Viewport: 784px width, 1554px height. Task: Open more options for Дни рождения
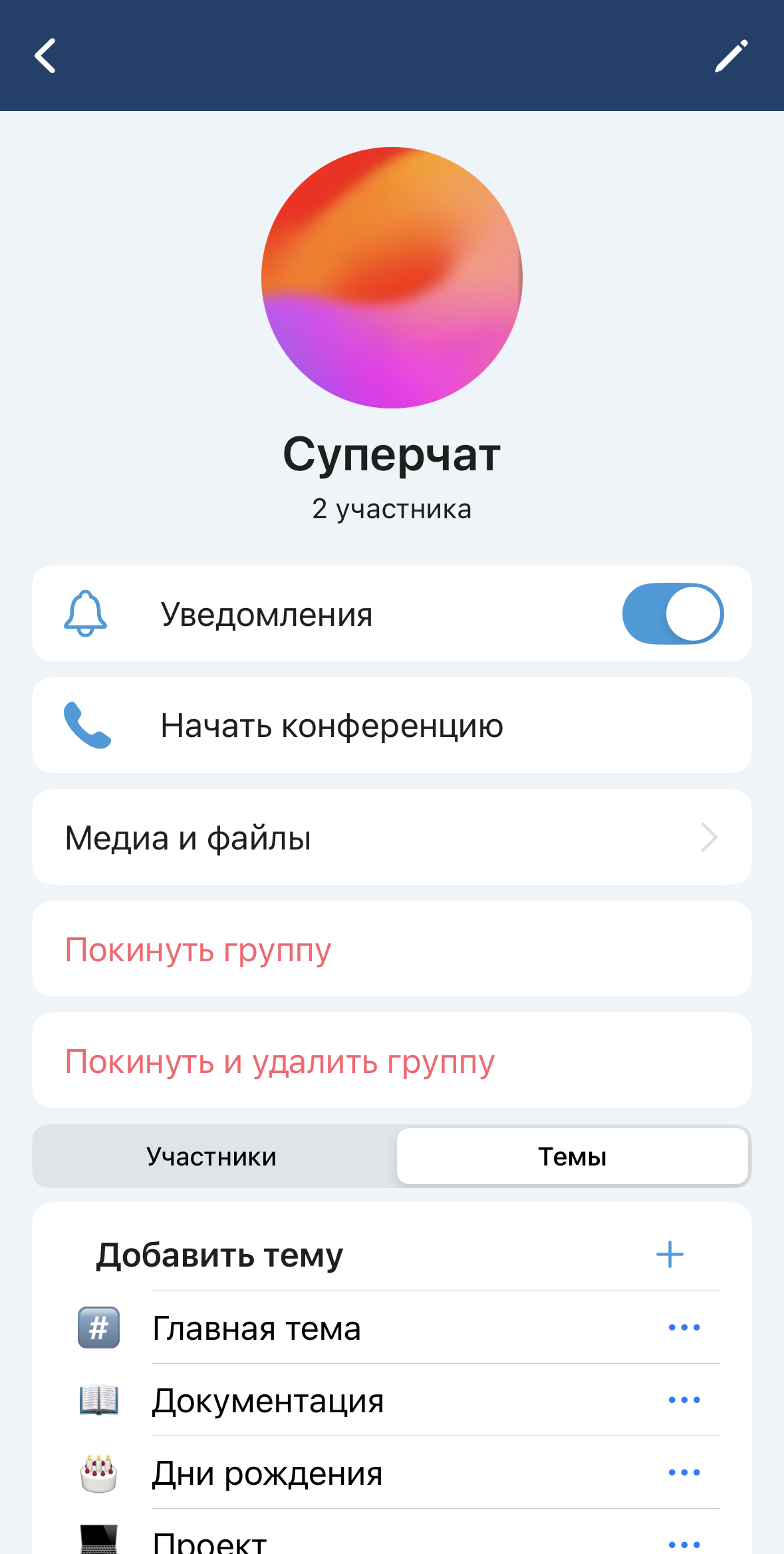pyautogui.click(x=684, y=1473)
